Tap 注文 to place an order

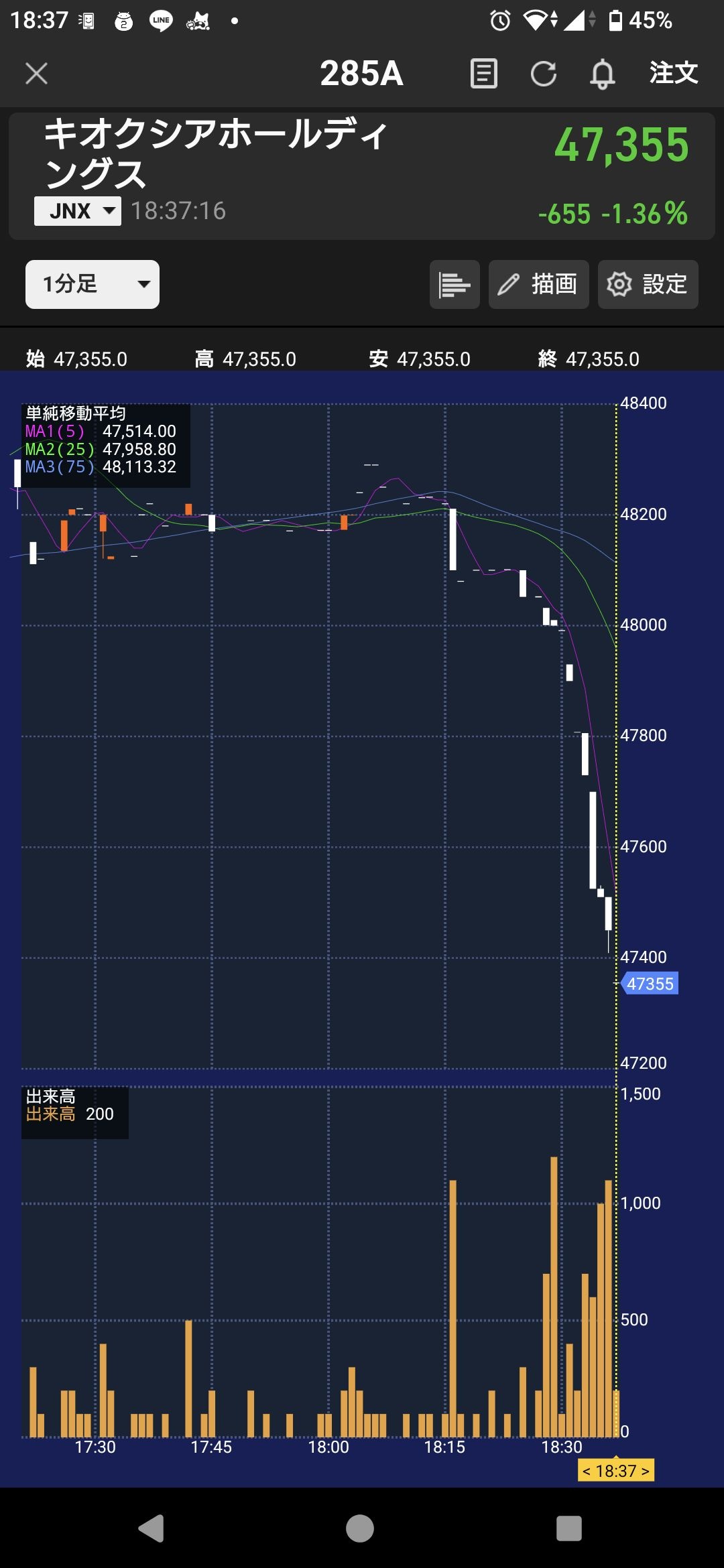[x=674, y=73]
